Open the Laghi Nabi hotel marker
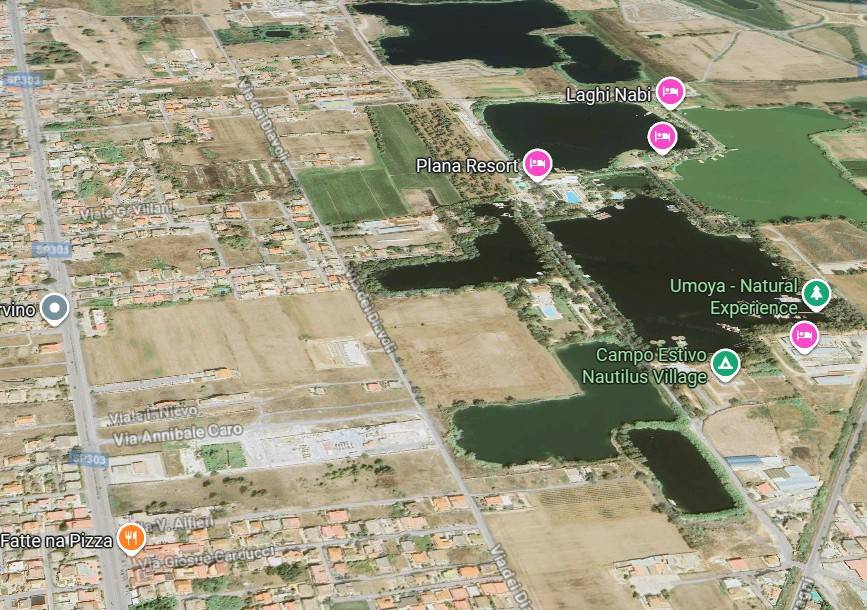Viewport: 867px width, 610px height. [670, 94]
